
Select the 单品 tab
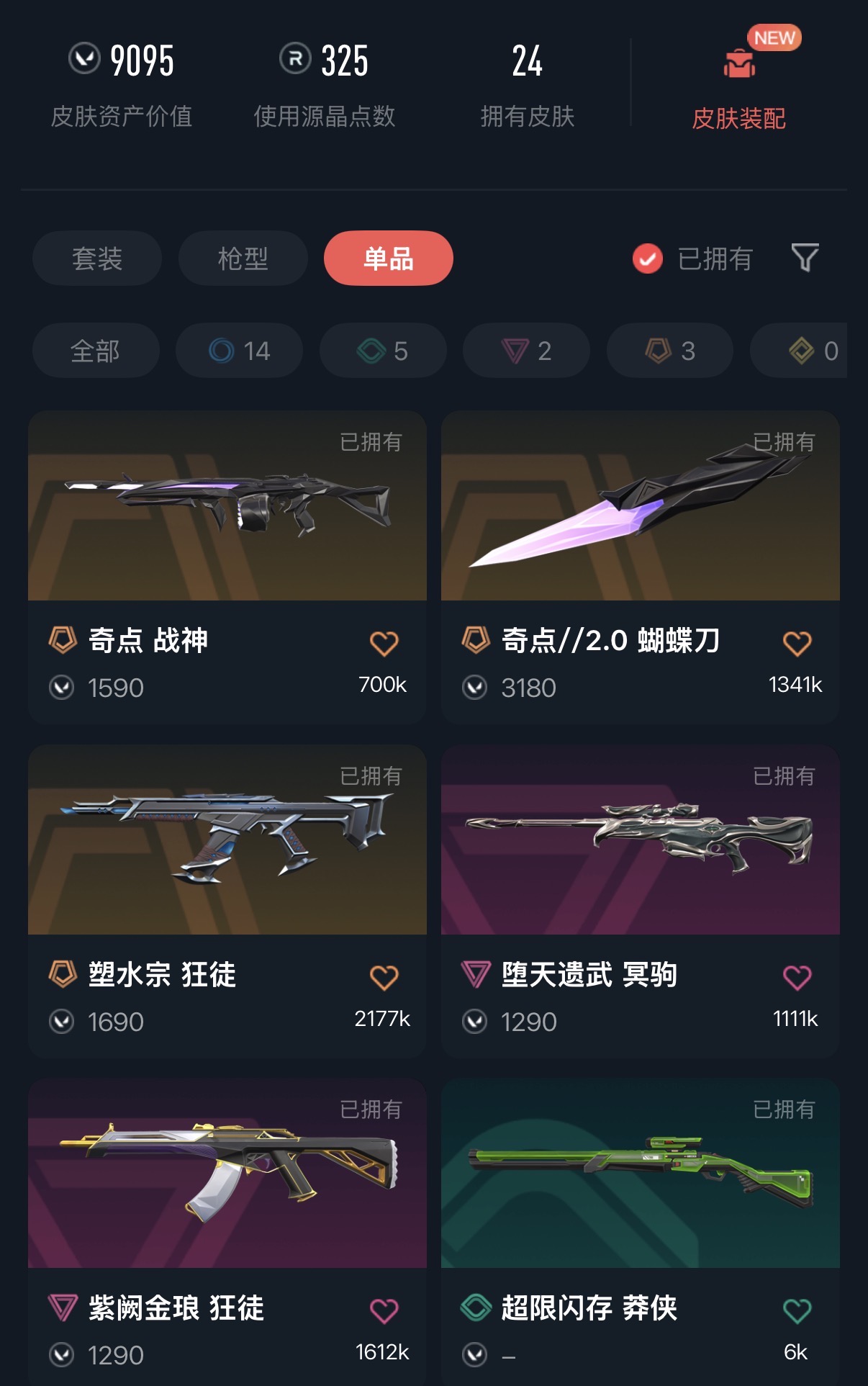coord(389,258)
